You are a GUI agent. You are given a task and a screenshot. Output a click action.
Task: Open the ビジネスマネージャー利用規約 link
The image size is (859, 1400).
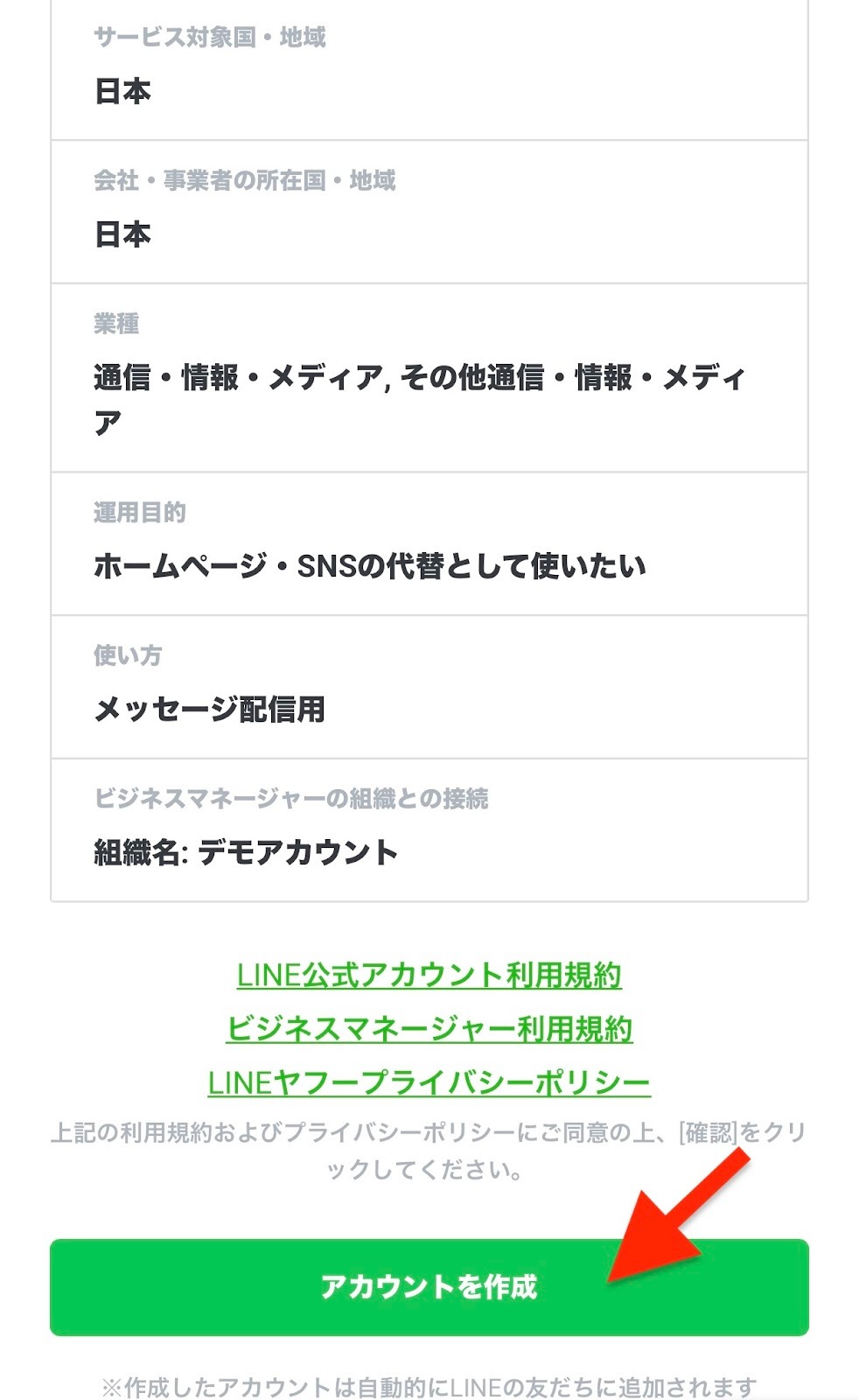click(429, 1029)
